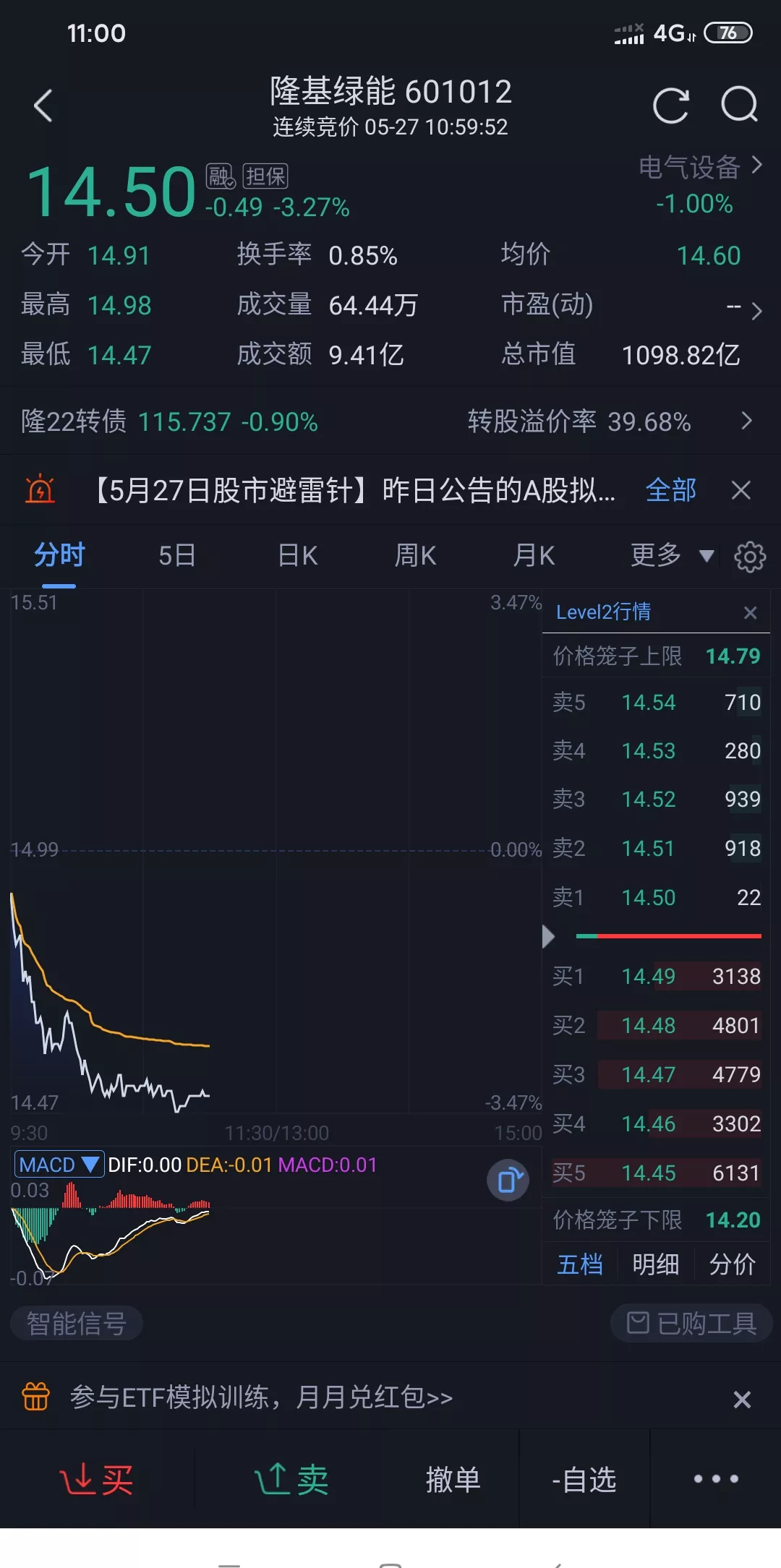Screen dimensions: 781x1568
Task: Tap the 买 buy button
Action: [x=96, y=1480]
